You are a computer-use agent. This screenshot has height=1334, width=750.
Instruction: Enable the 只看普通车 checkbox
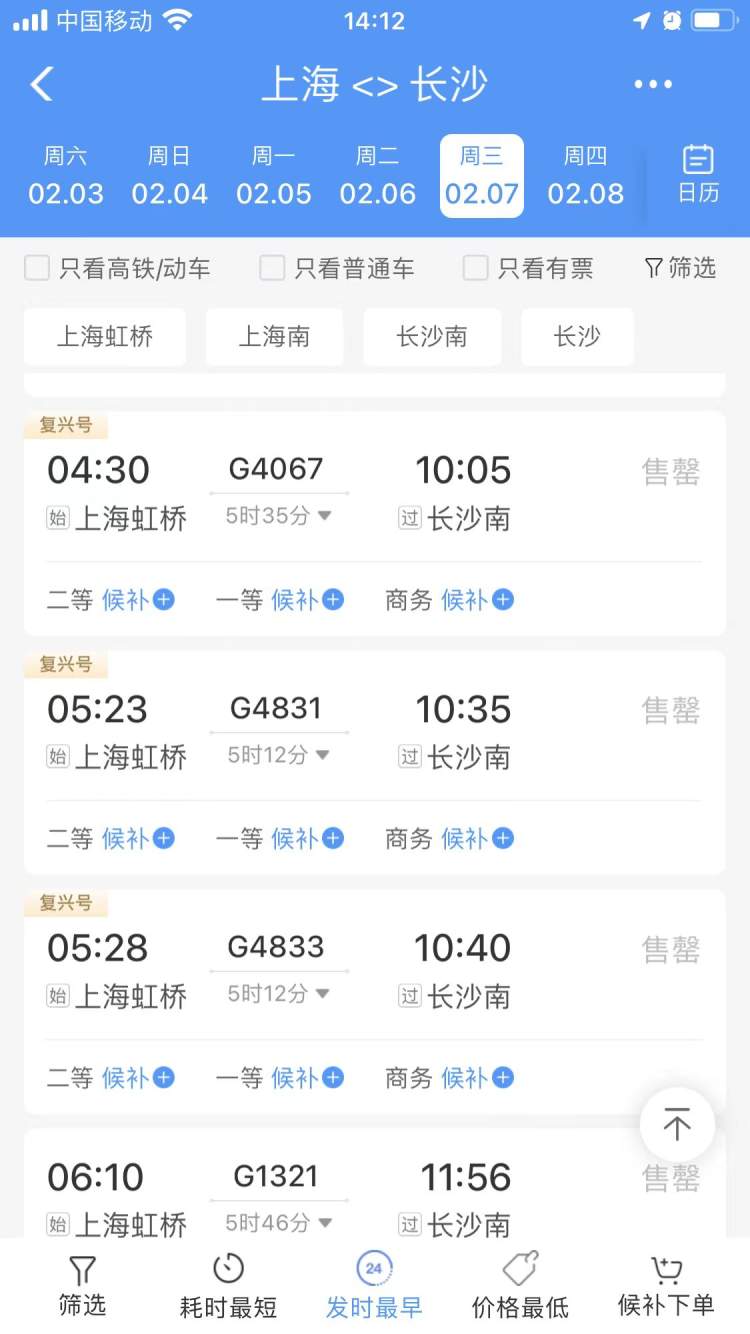[x=273, y=268]
